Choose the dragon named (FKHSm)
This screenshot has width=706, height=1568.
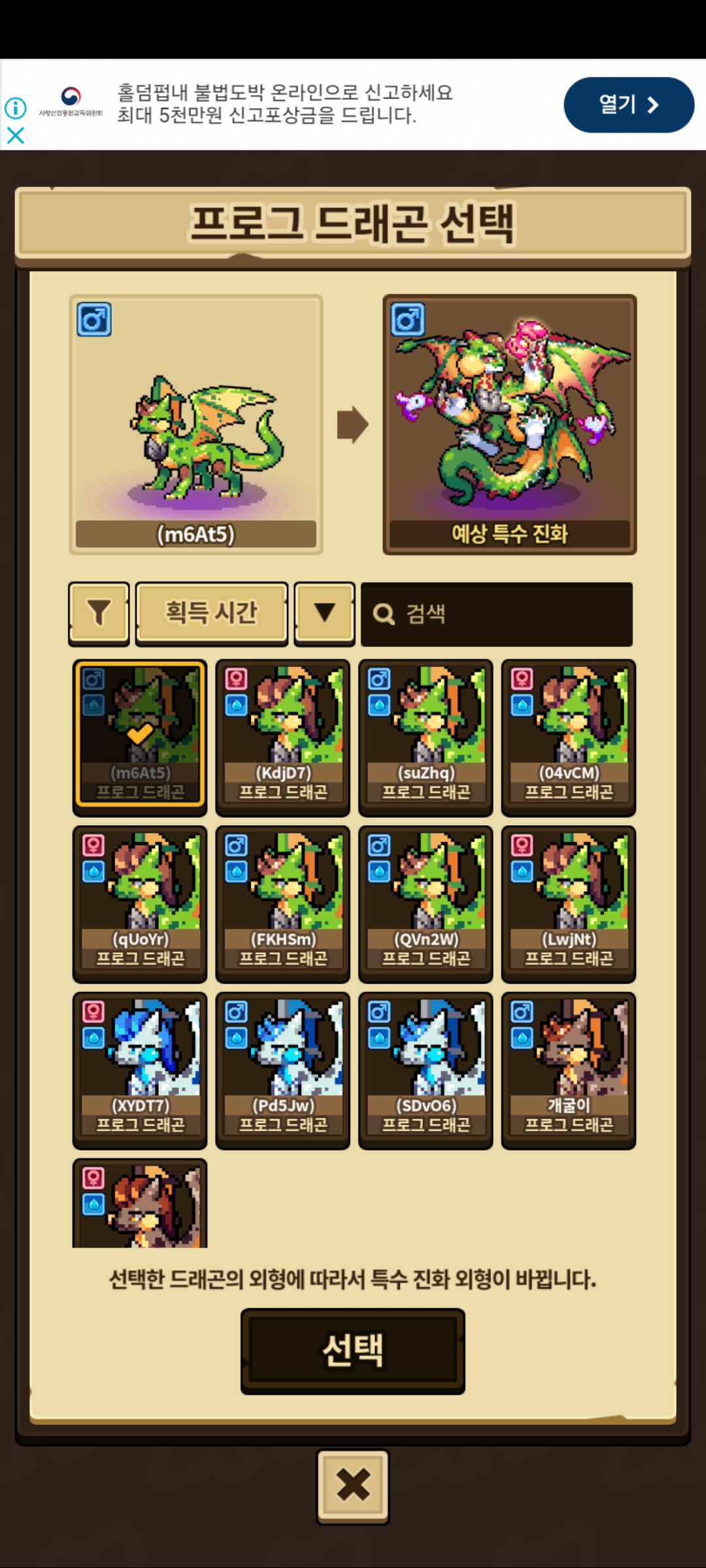tap(282, 904)
